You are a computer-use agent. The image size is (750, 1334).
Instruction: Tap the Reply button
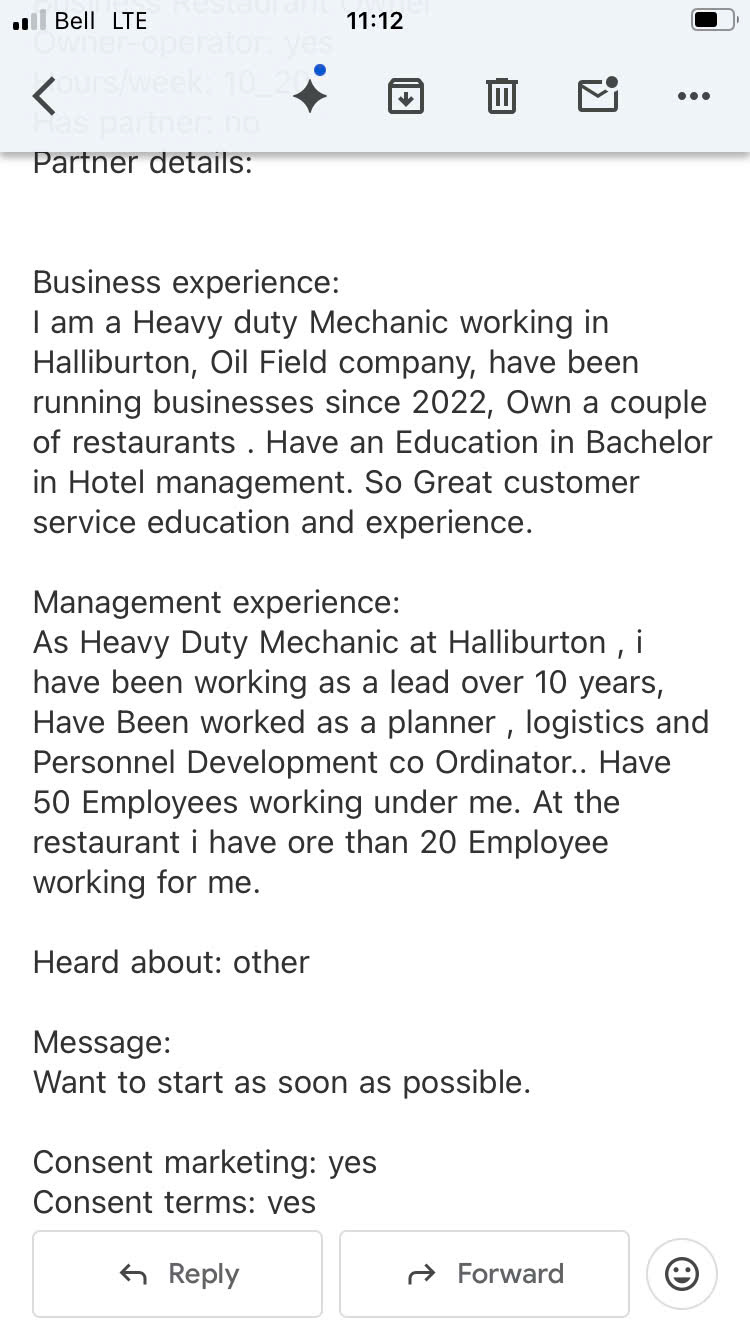point(178,1273)
